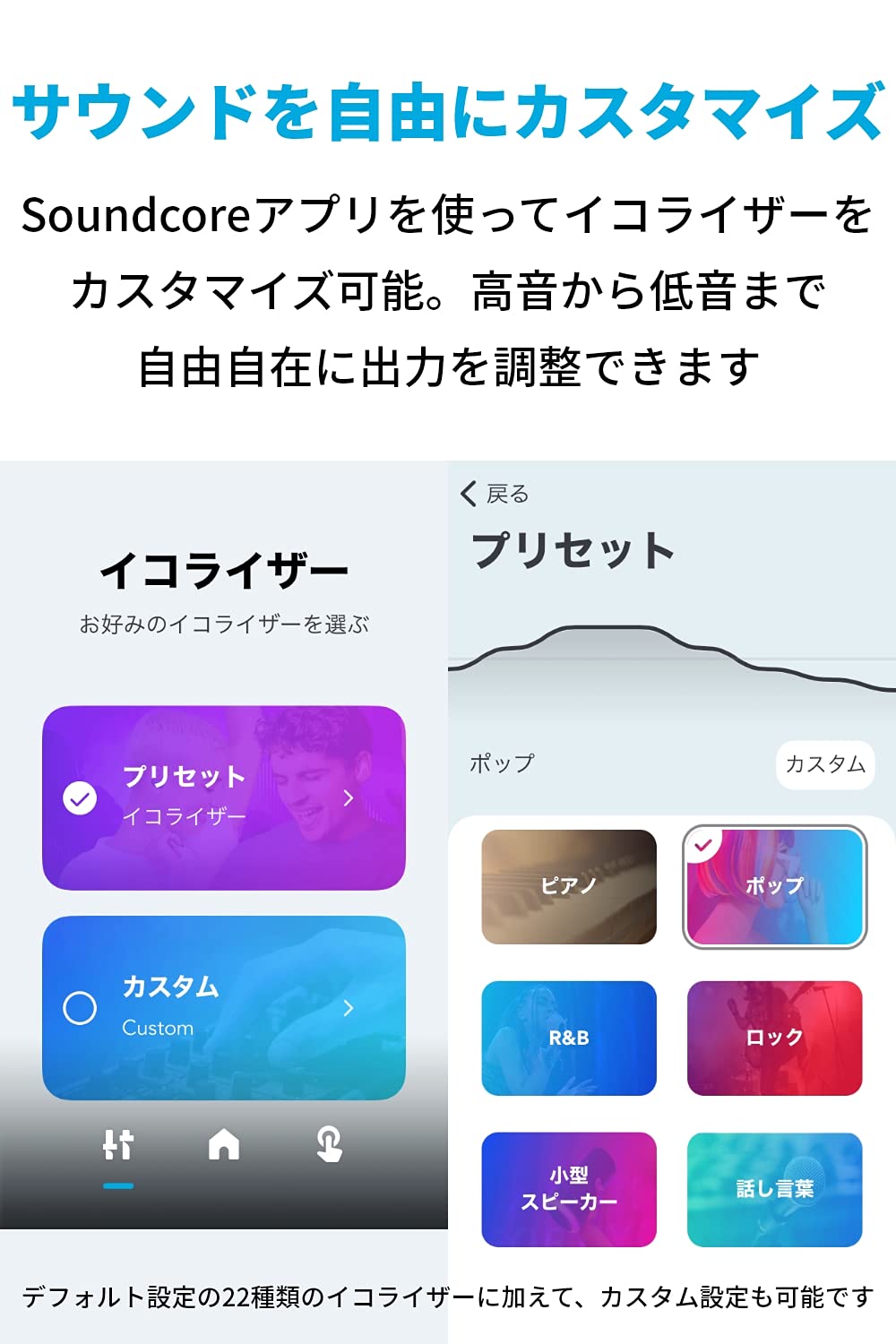Image resolution: width=896 pixels, height=1344 pixels.
Task: Tap the Home icon in the bottom navigation
Action: pyautogui.click(x=225, y=1145)
